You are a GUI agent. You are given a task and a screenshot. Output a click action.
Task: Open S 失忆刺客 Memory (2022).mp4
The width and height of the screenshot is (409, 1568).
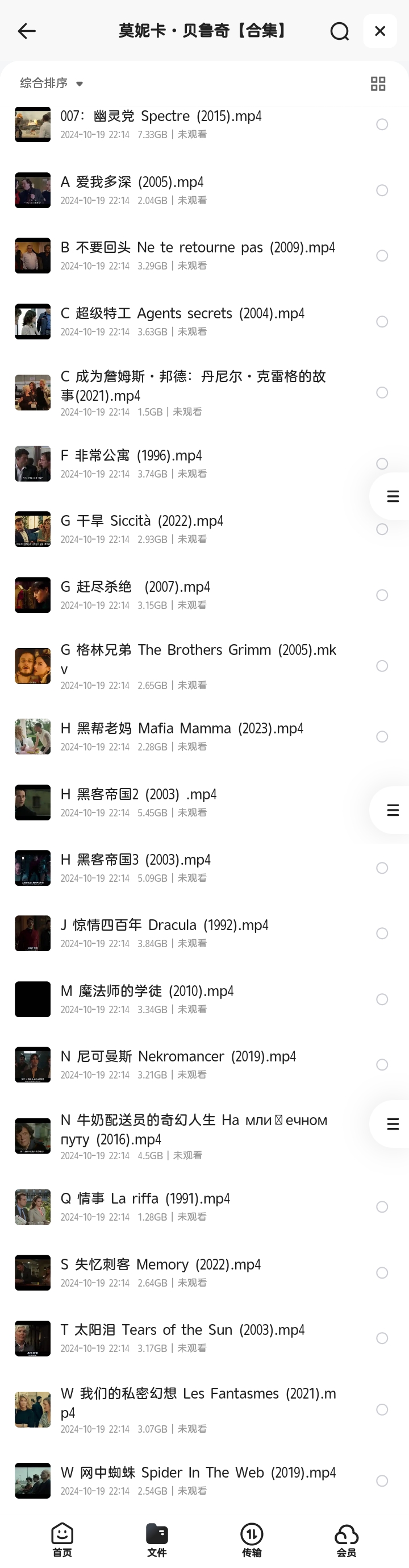160,1265
